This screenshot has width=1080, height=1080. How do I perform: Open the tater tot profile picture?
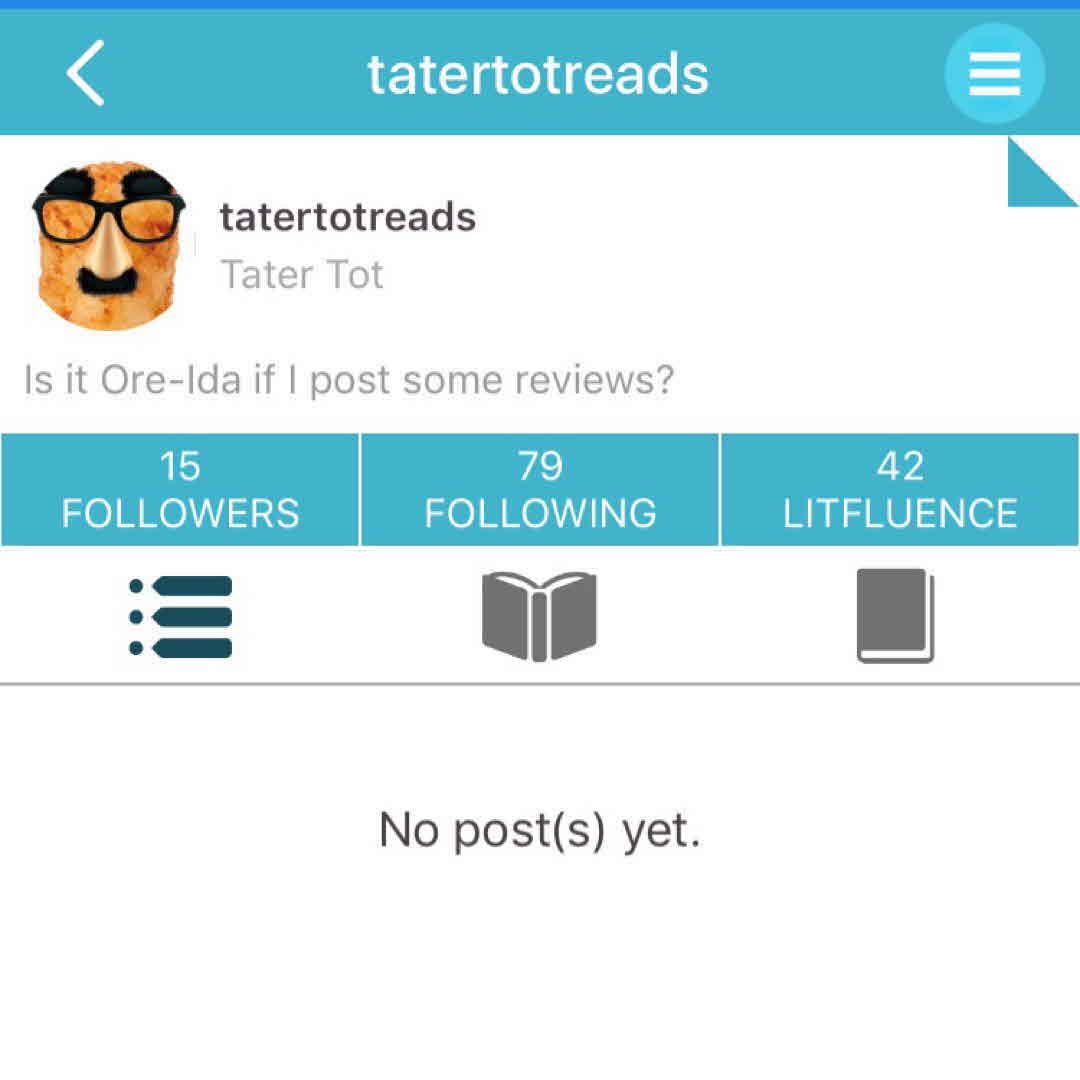(x=109, y=246)
